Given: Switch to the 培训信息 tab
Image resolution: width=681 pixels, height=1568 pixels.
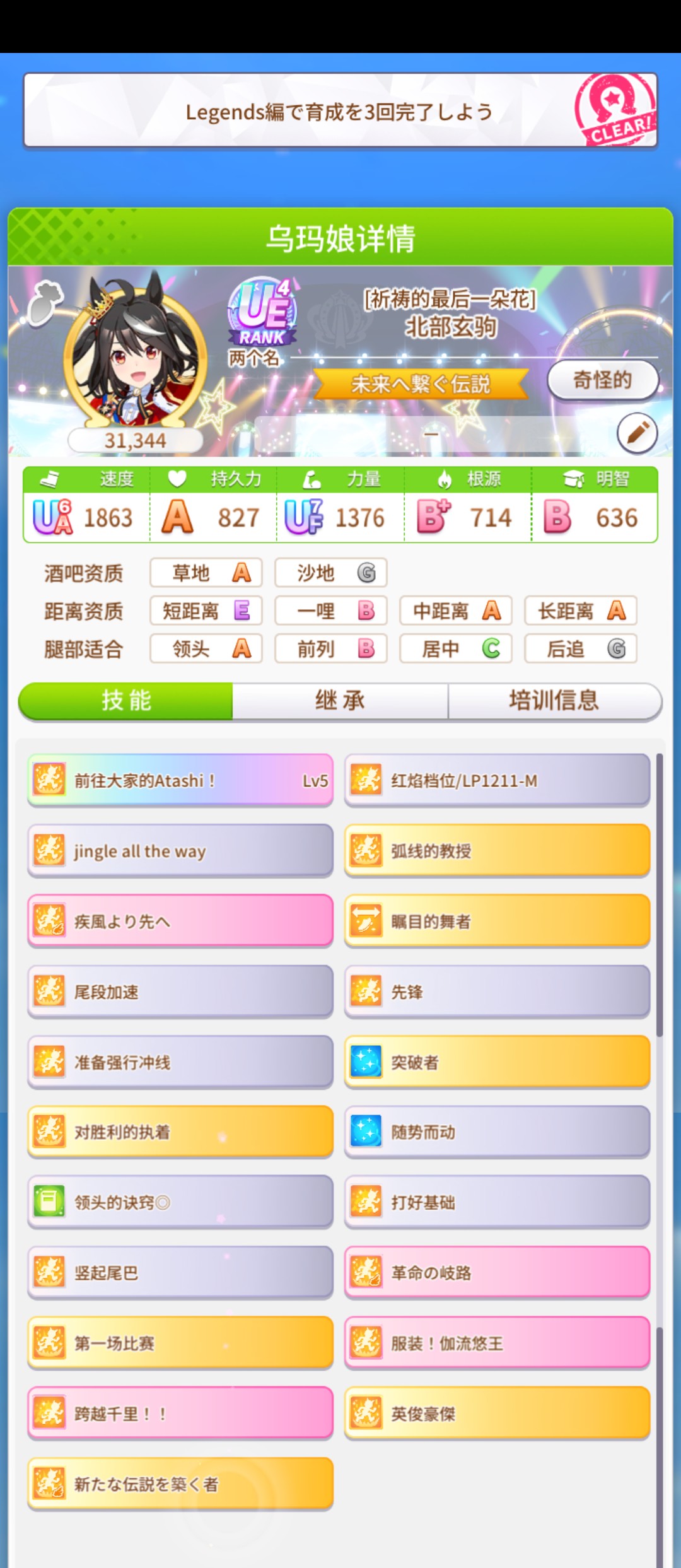Looking at the screenshot, I should tap(554, 701).
